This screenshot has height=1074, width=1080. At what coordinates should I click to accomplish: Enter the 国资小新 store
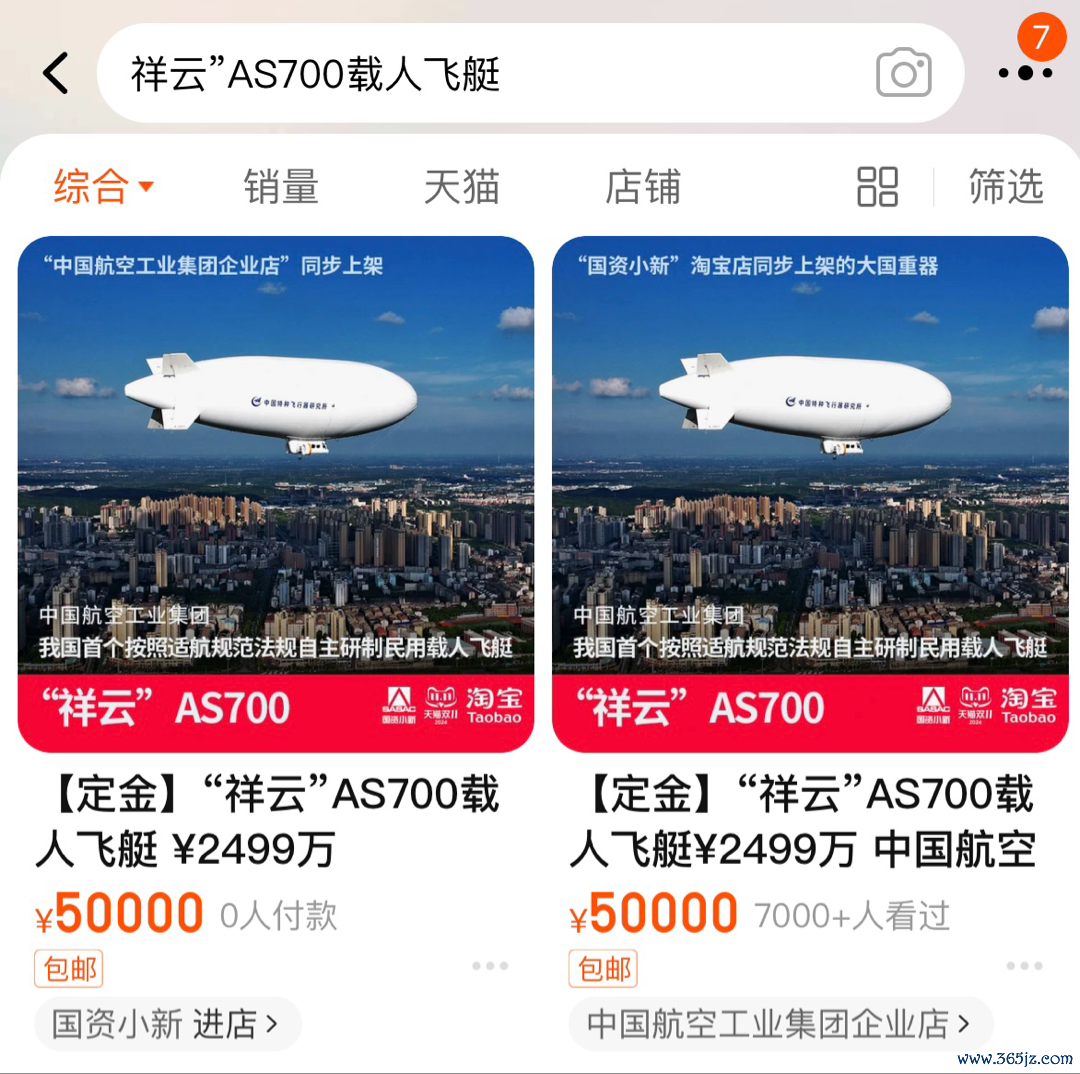pos(166,1024)
